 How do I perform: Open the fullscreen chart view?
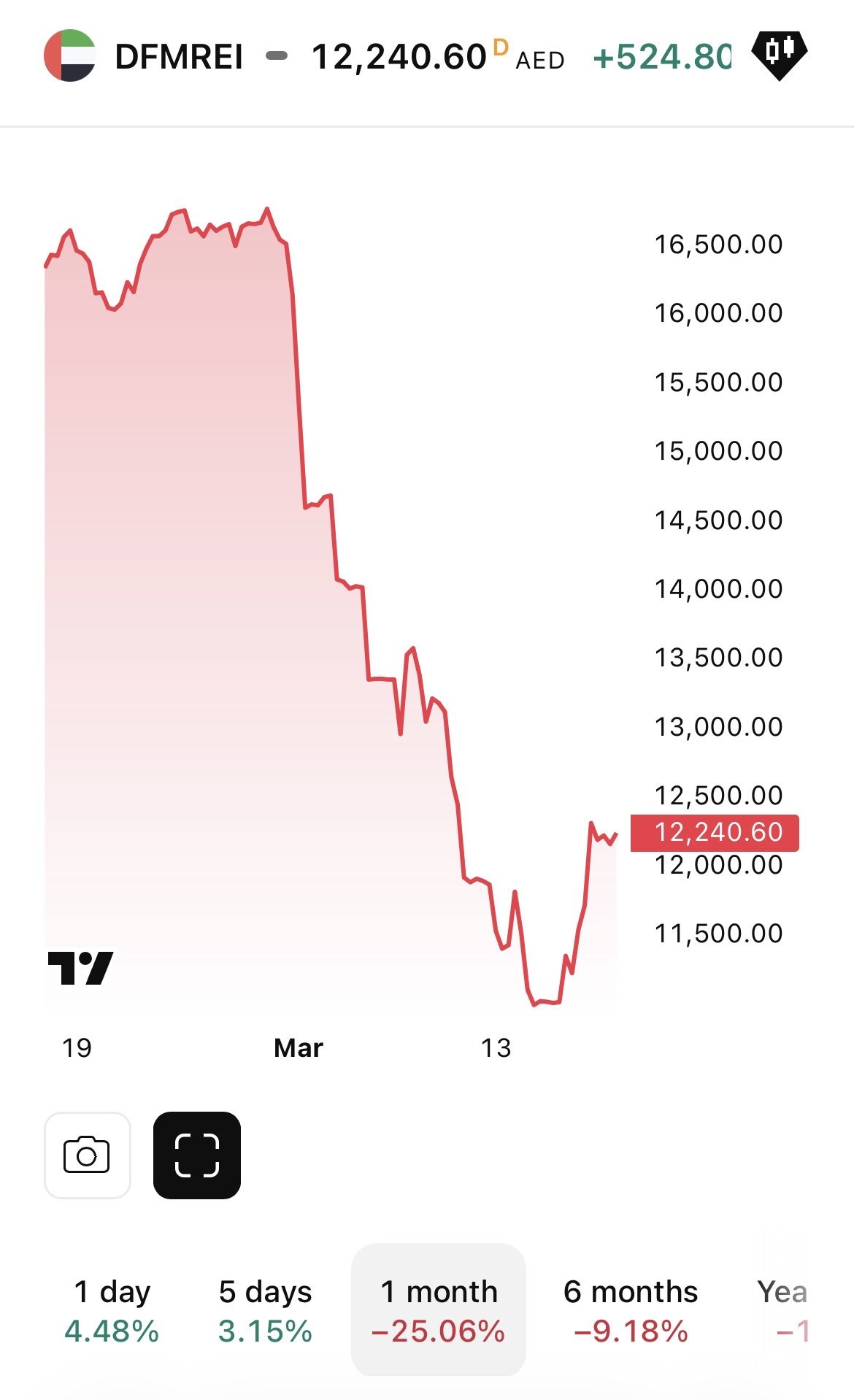pos(197,1155)
